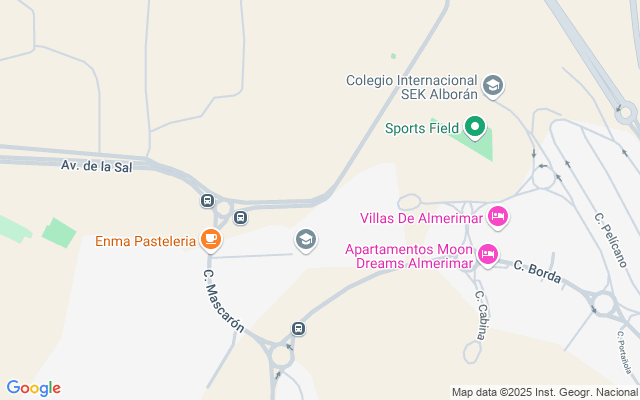Tap the unlabeled school marker near Enma Pasteleria
640x400 pixels.
pos(305,239)
